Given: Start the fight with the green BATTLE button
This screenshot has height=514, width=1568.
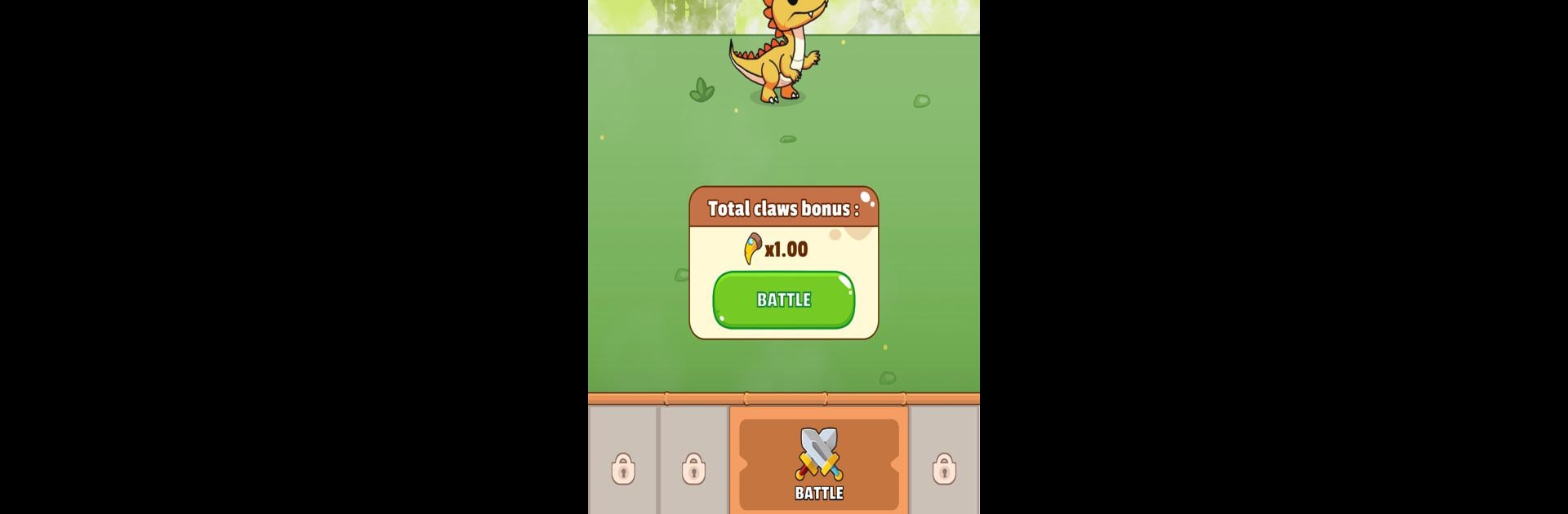Looking at the screenshot, I should pyautogui.click(x=783, y=300).
